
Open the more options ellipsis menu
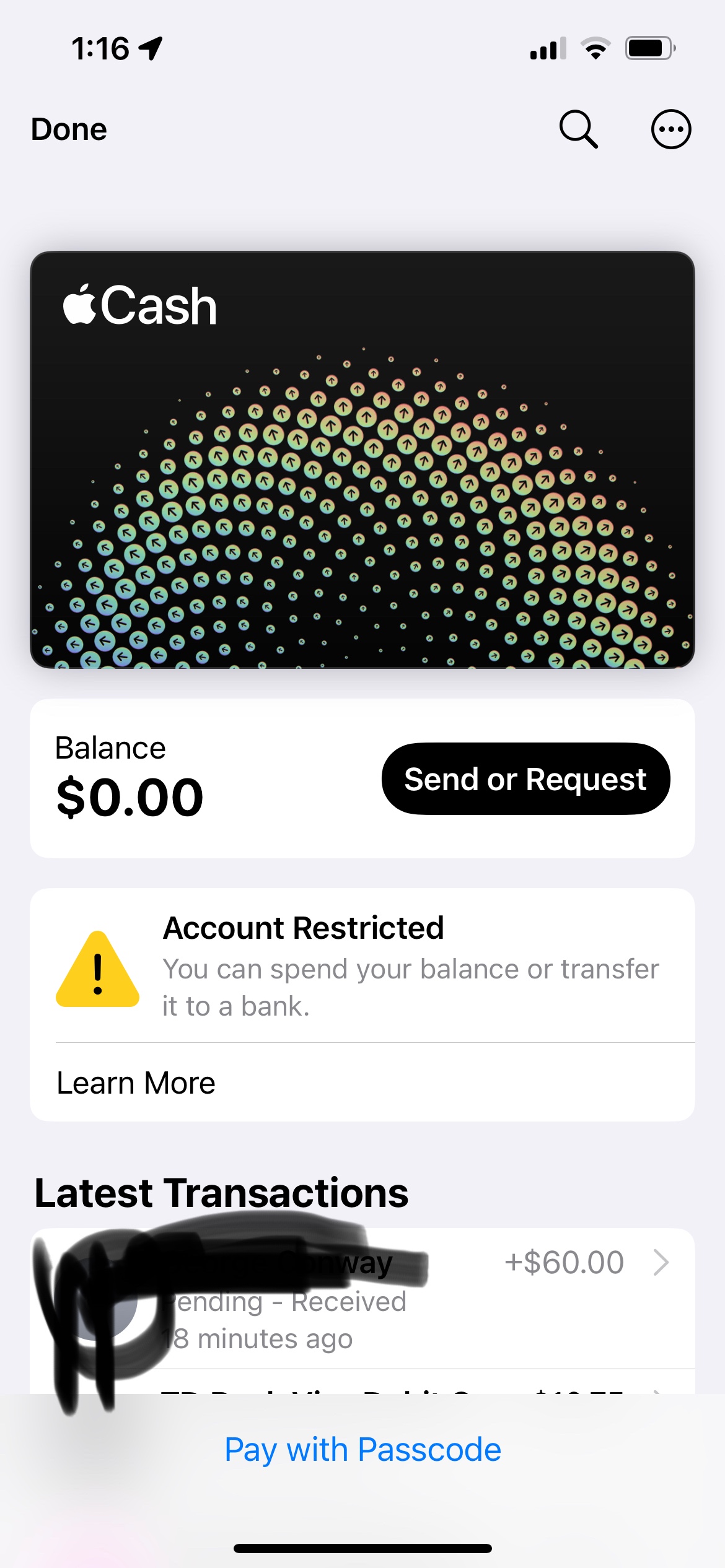tap(670, 129)
